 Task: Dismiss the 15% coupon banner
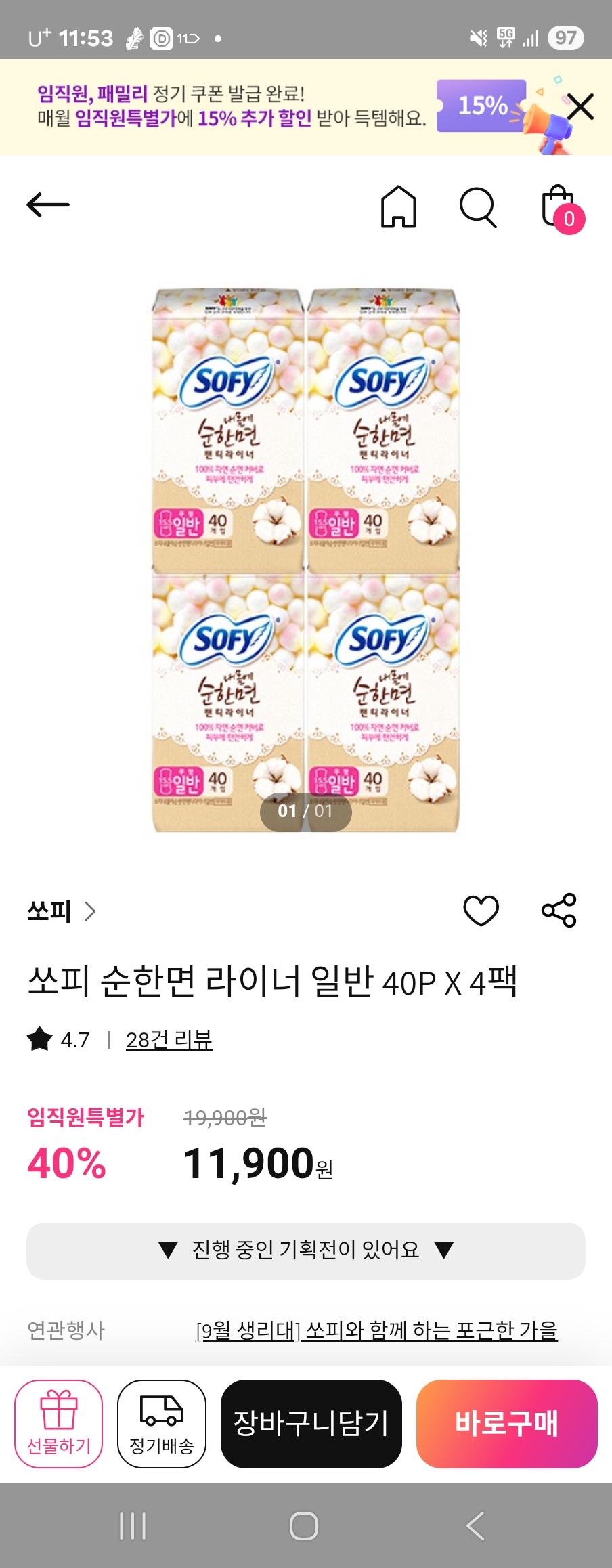point(580,107)
